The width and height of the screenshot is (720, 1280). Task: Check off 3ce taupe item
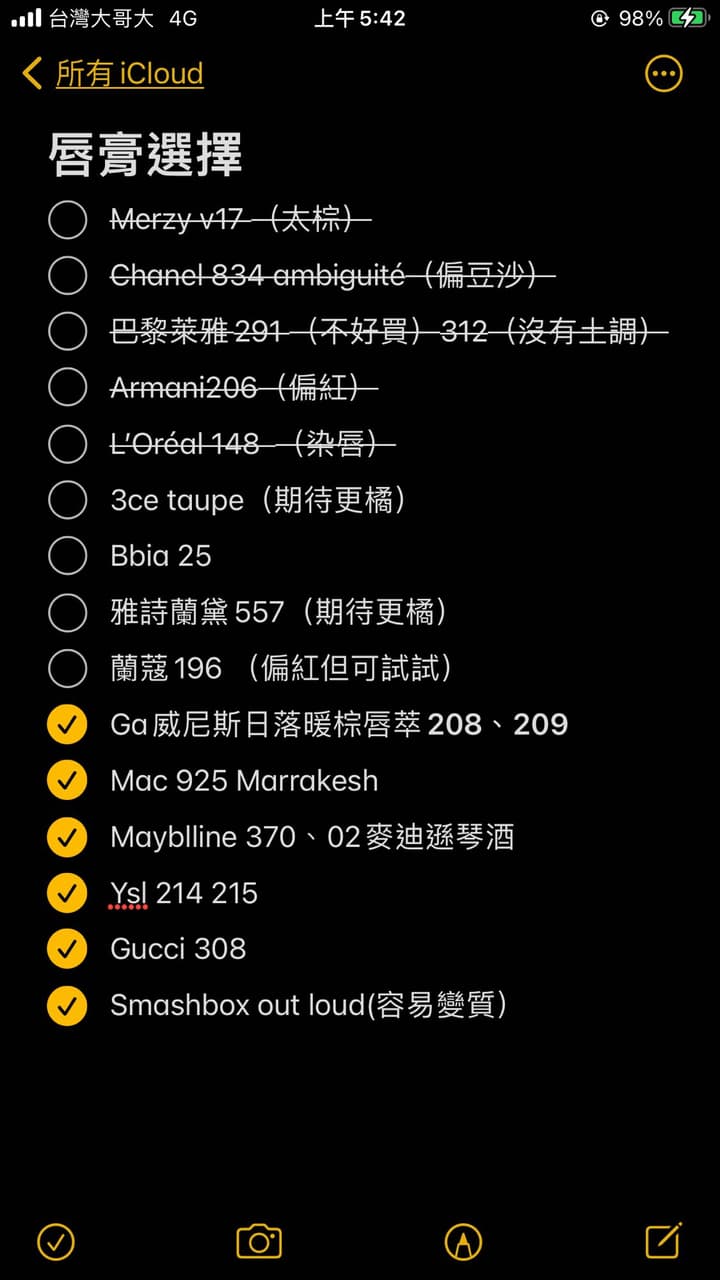[x=67, y=500]
